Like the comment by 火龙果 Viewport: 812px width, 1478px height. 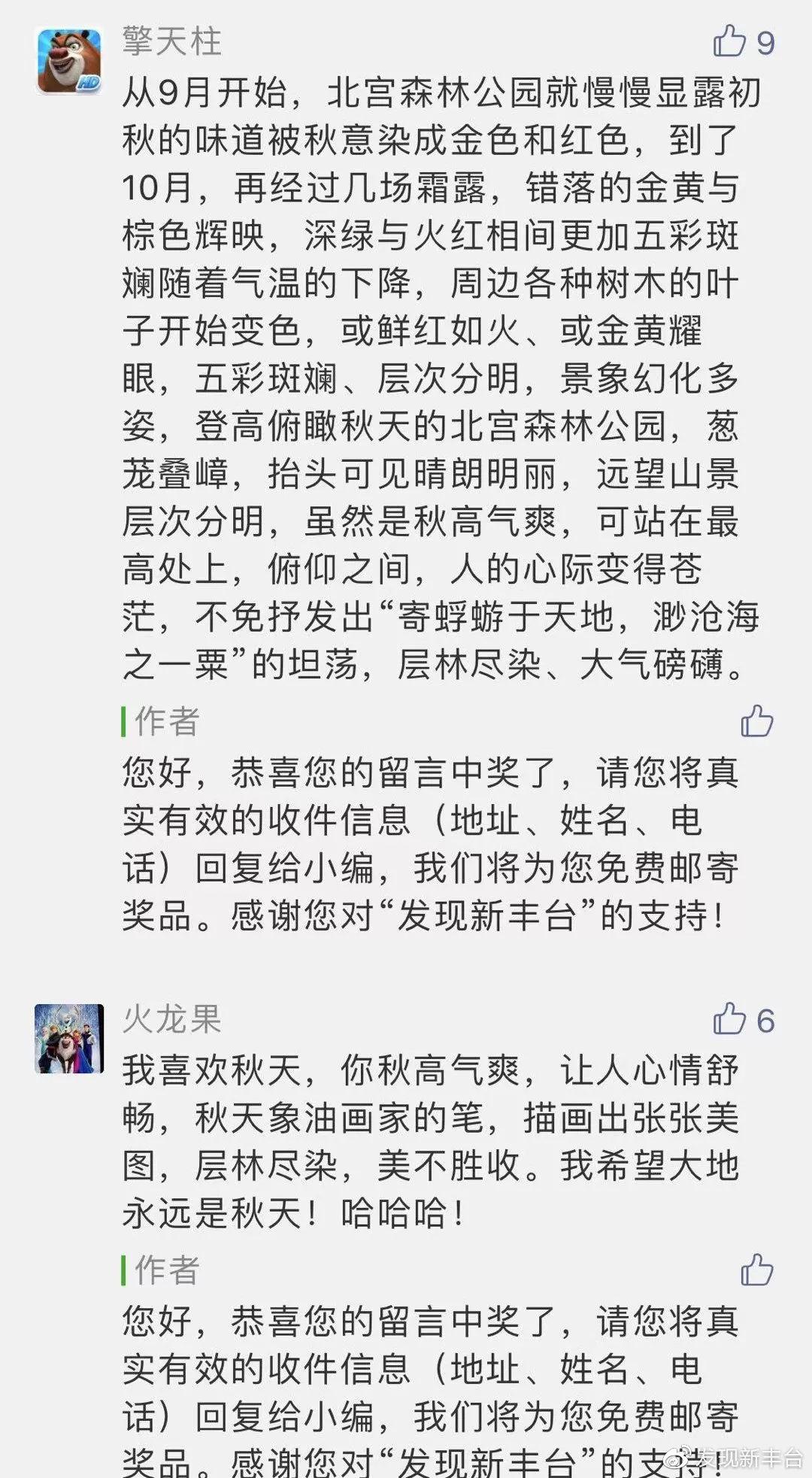pos(729,1019)
